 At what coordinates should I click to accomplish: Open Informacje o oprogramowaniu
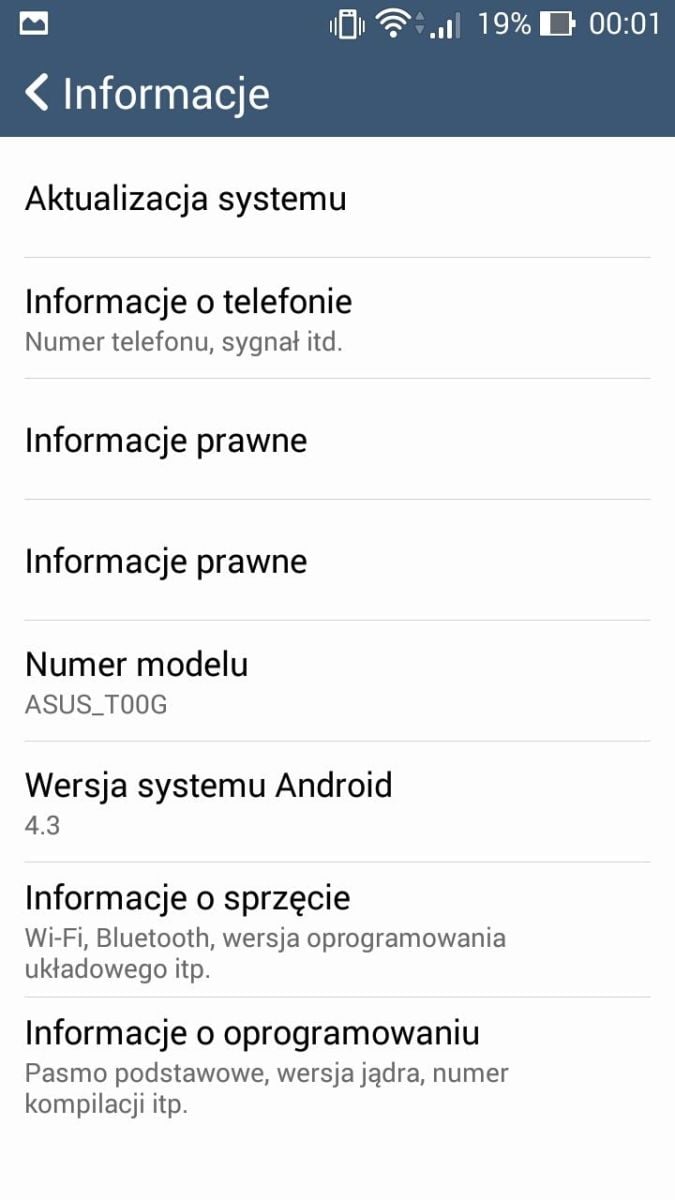[337, 1064]
